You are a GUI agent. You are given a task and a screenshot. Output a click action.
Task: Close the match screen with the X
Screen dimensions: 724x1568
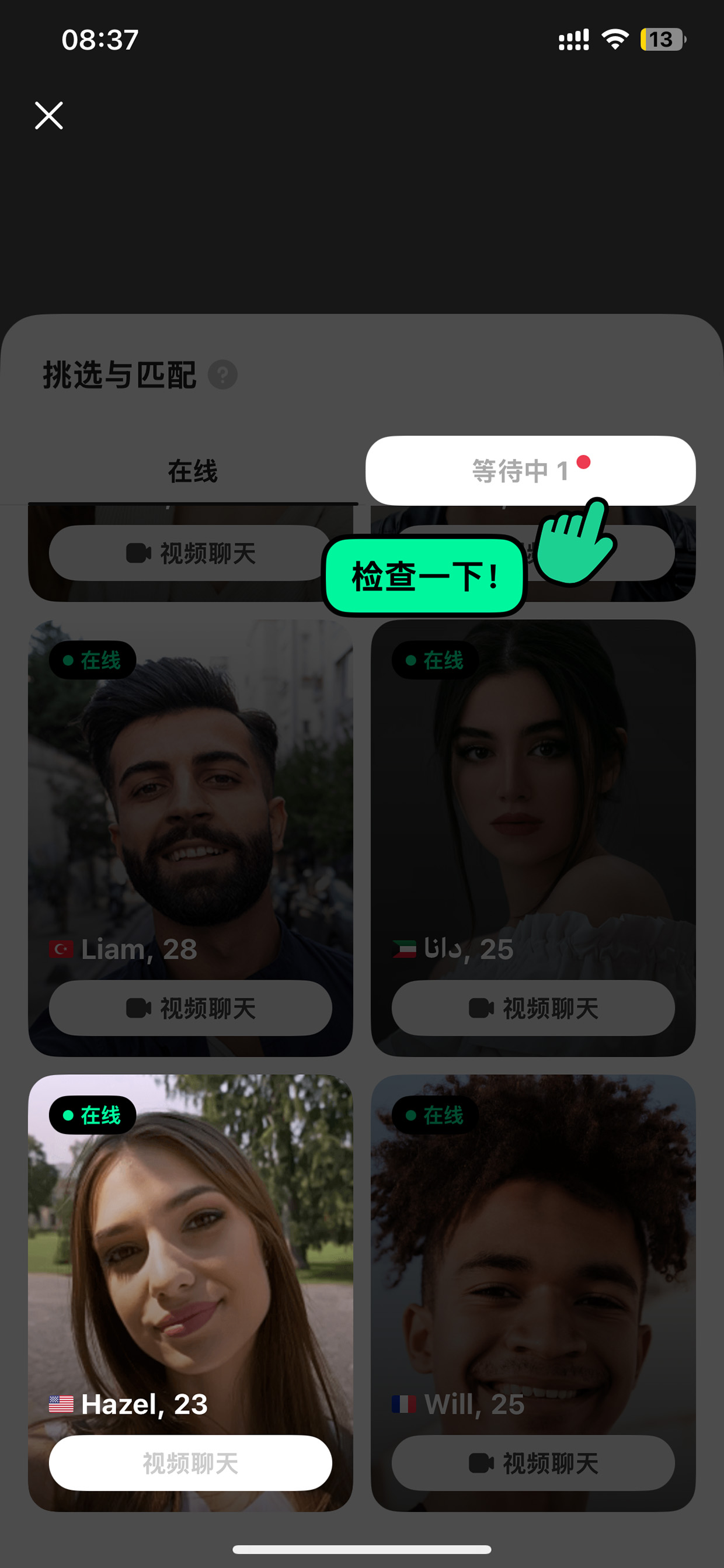point(48,116)
